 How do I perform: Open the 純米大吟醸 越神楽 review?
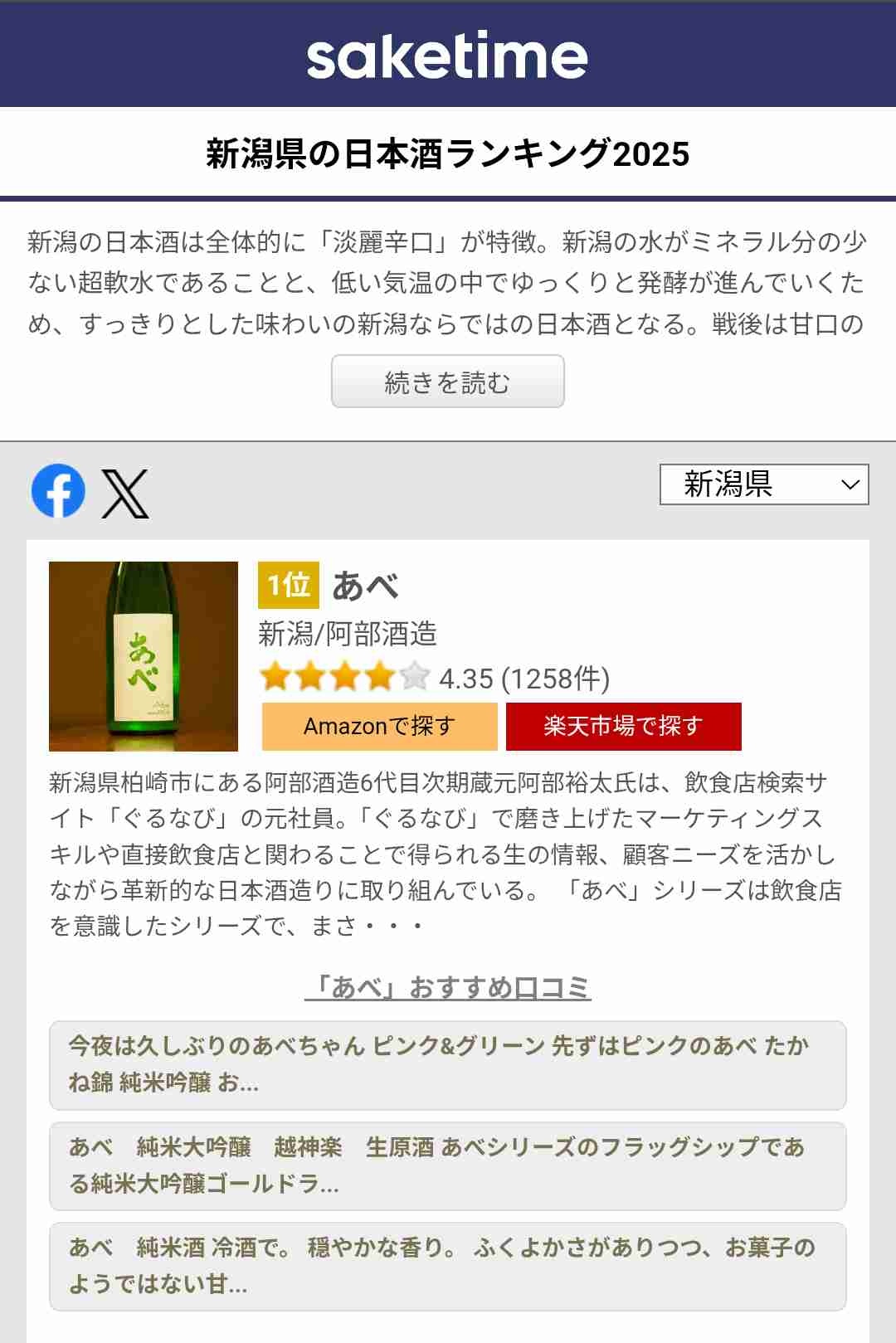pos(447,1165)
